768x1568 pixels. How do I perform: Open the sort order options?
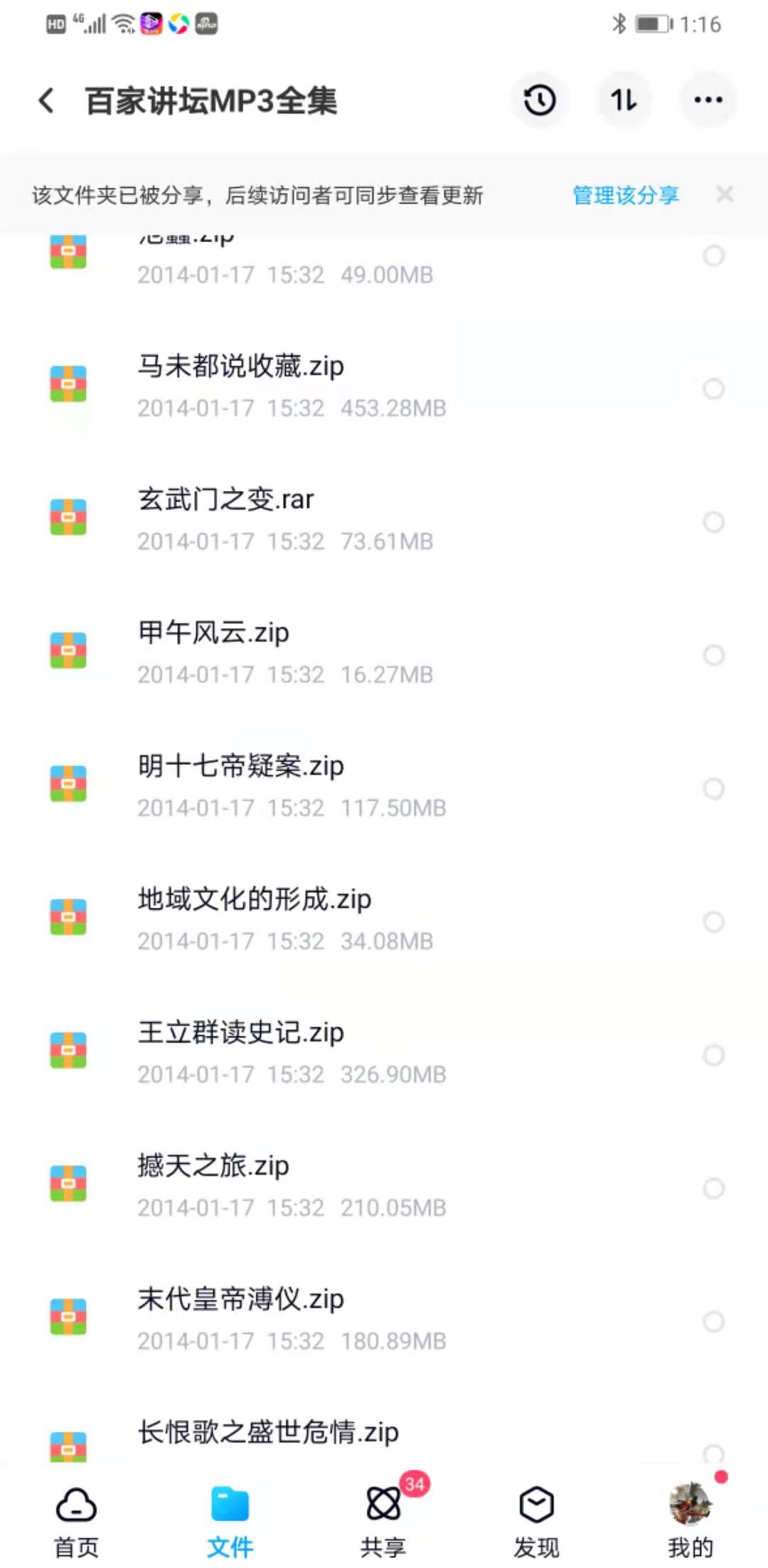pos(624,100)
